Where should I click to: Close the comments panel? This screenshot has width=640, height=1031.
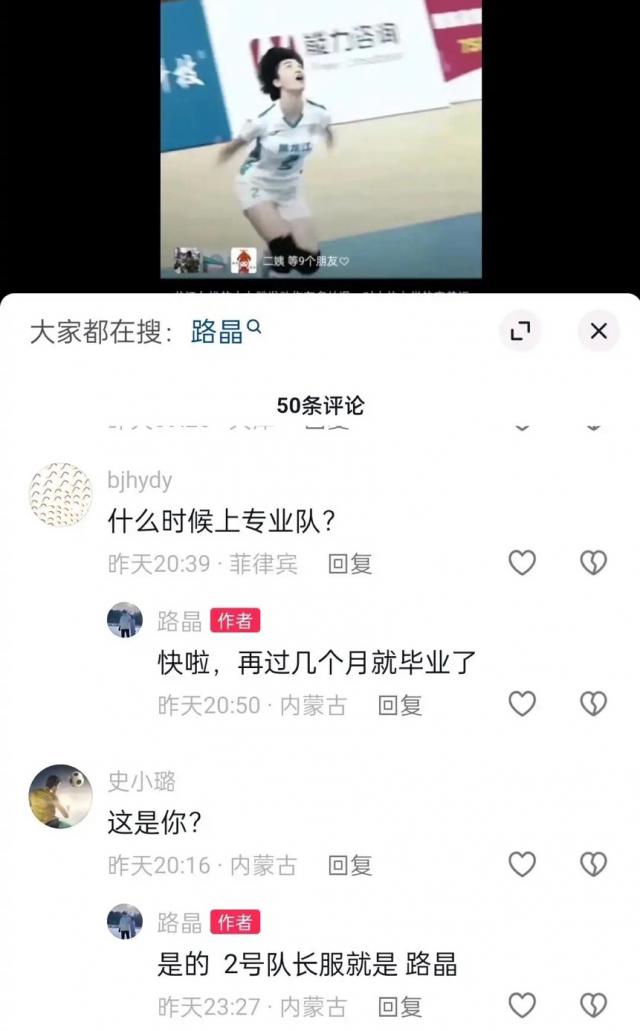click(598, 331)
